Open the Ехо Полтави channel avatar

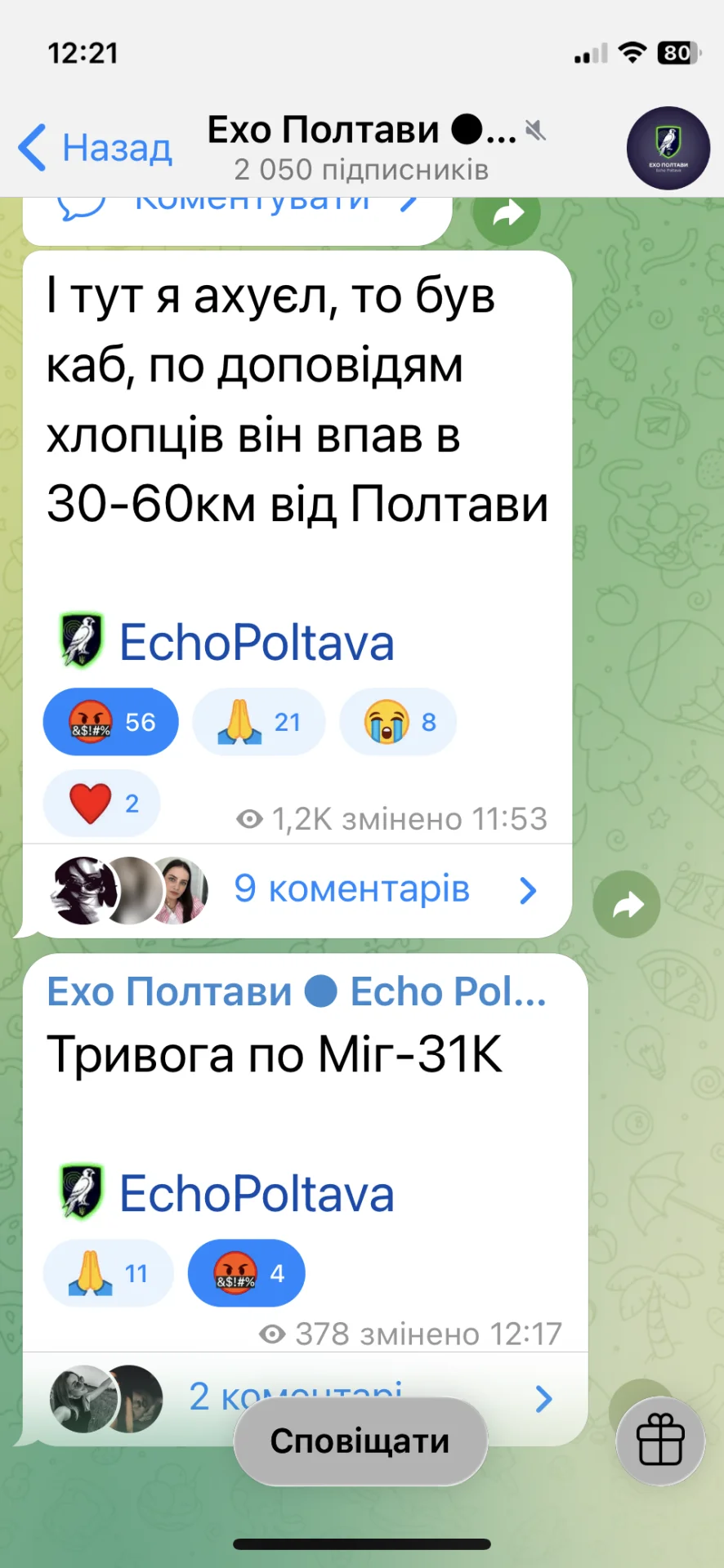(668, 149)
